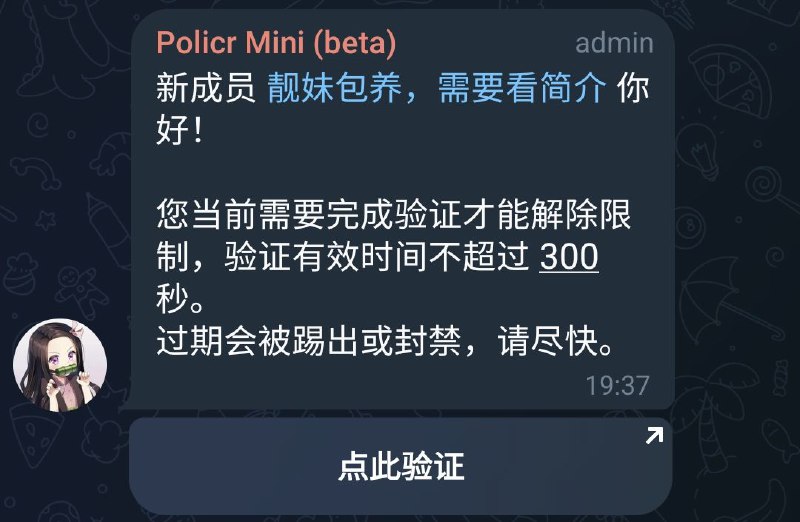Open the mentioned new member's profile link
The height and width of the screenshot is (522, 800).
(437, 89)
